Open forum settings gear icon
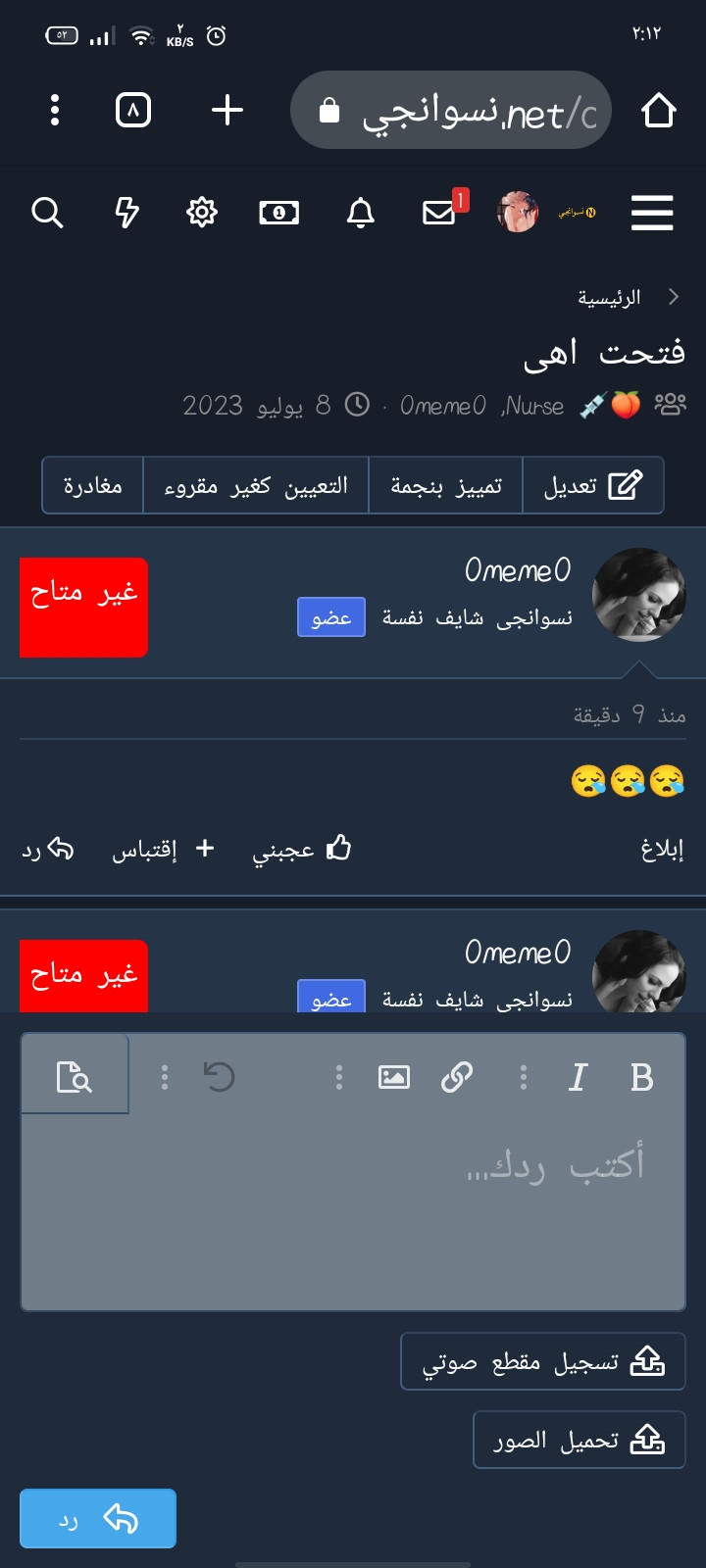Image resolution: width=706 pixels, height=1568 pixels. (x=202, y=212)
